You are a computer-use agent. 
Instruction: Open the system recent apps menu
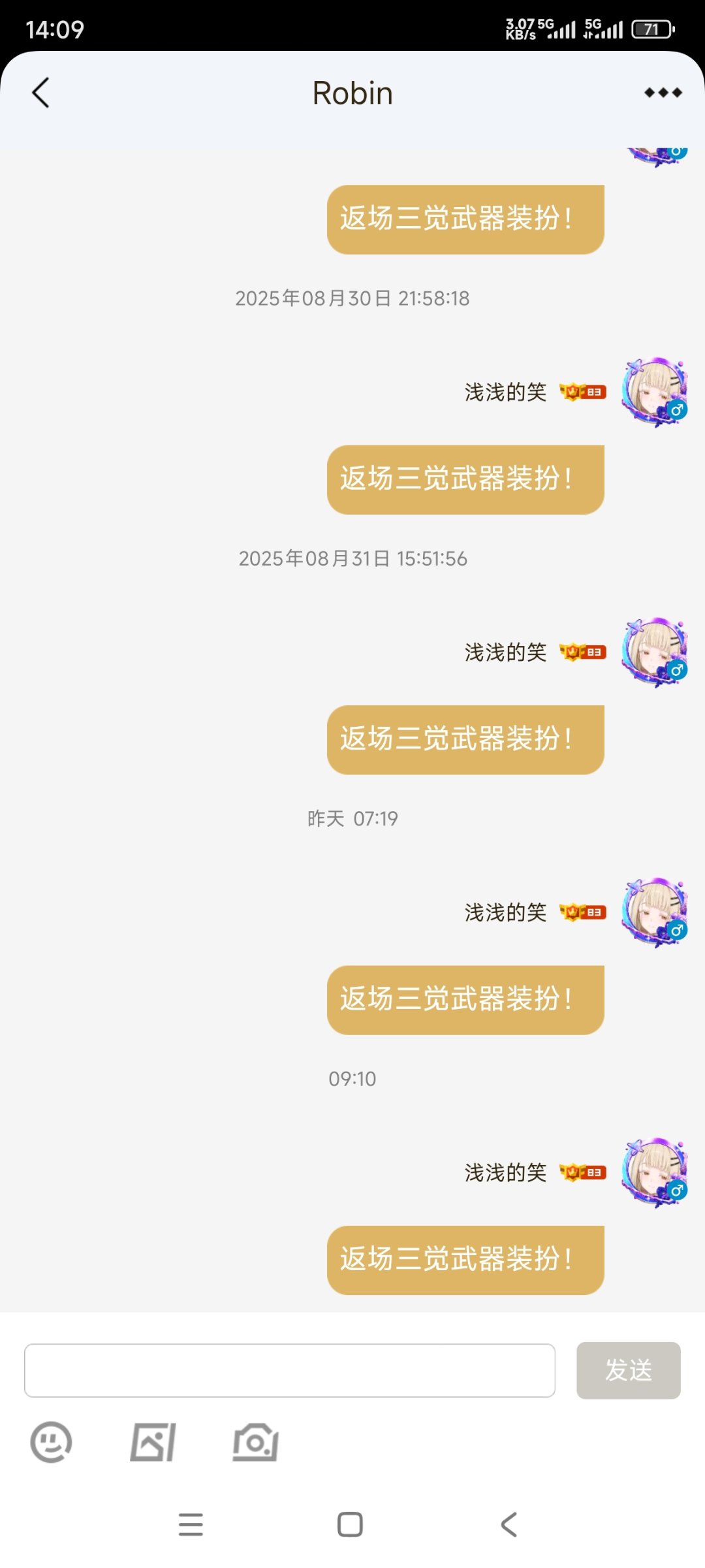coord(191,1524)
